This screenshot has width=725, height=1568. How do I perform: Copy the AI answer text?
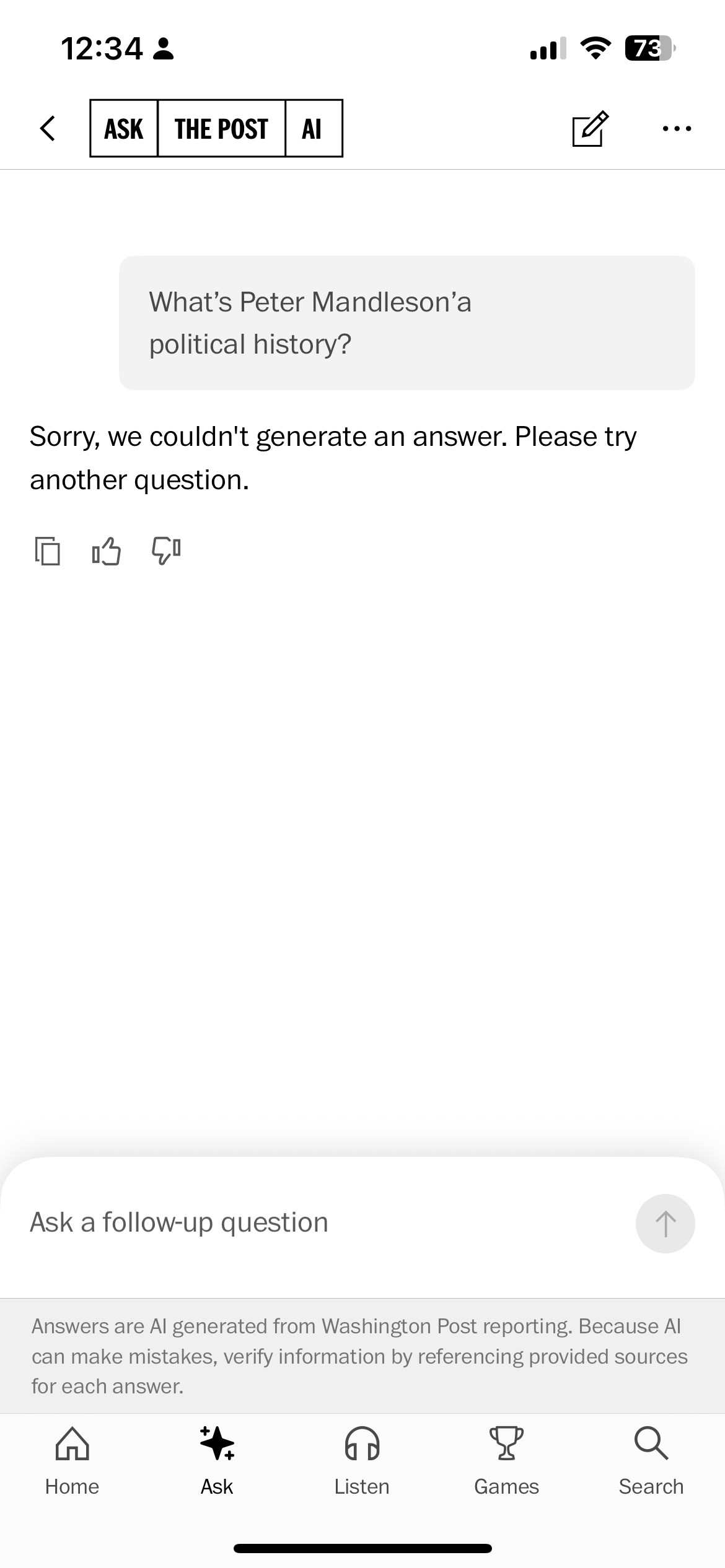(48, 551)
